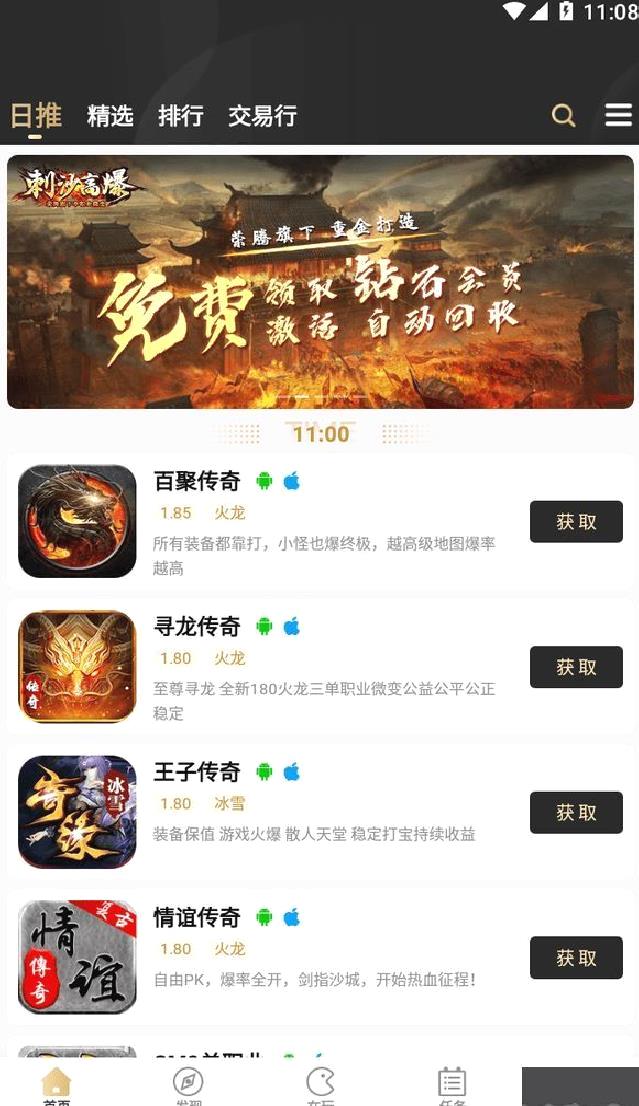Open the 情谊传奇 game entry

[x=197, y=917]
